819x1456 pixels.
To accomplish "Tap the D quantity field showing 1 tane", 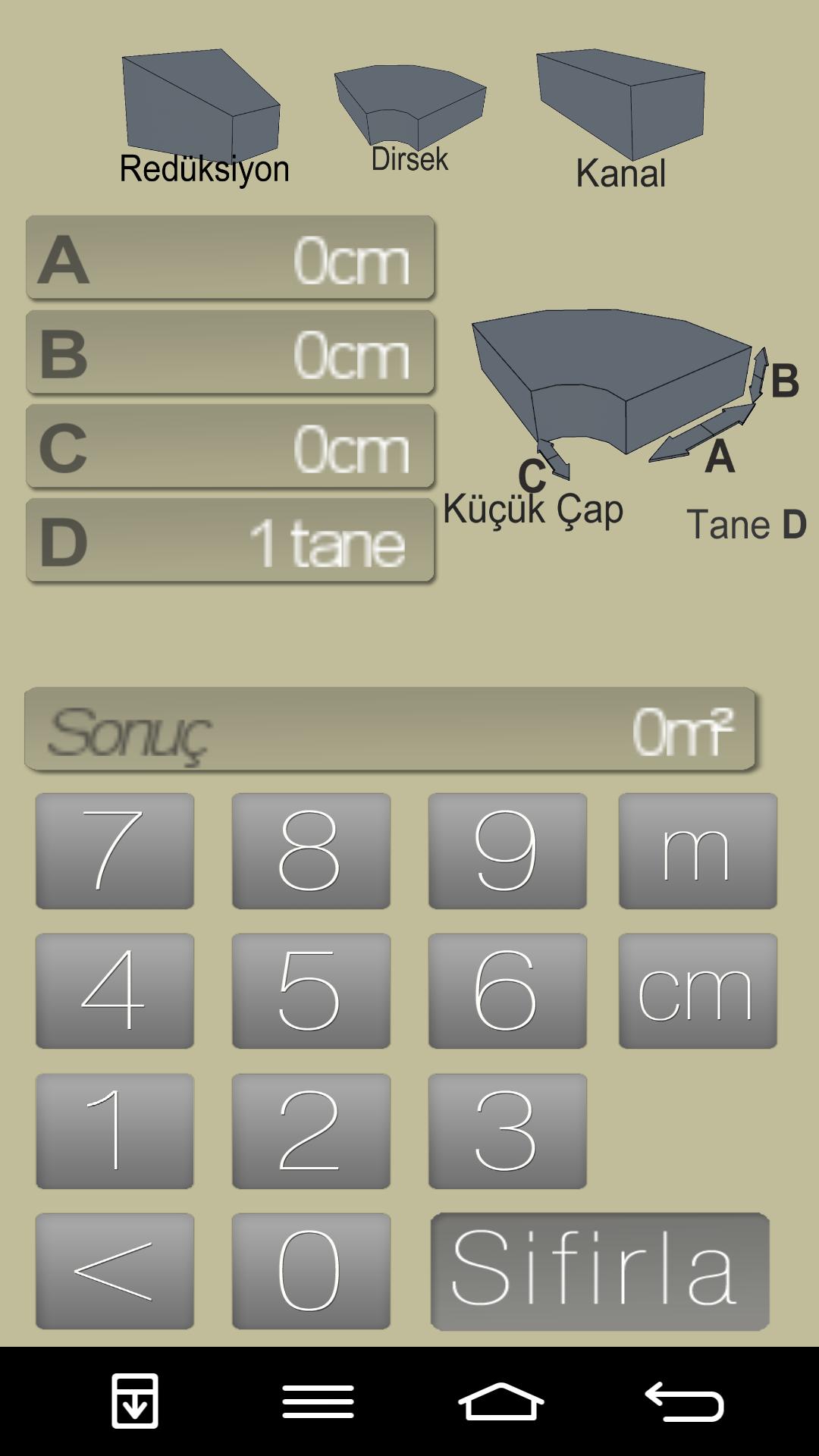I will [x=230, y=540].
